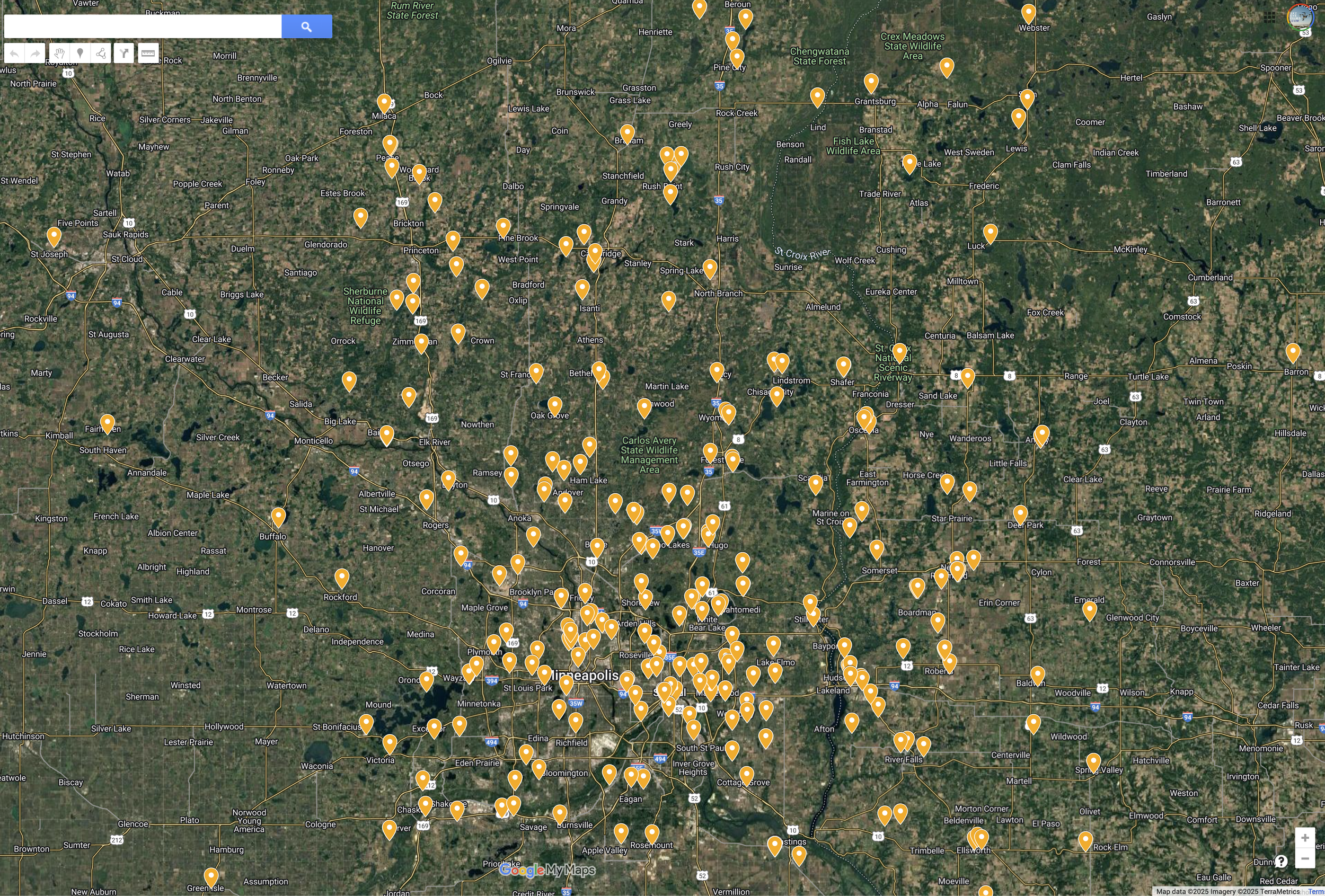The height and width of the screenshot is (896, 1325).
Task: Tap the marker above Barron
Action: point(1293,352)
